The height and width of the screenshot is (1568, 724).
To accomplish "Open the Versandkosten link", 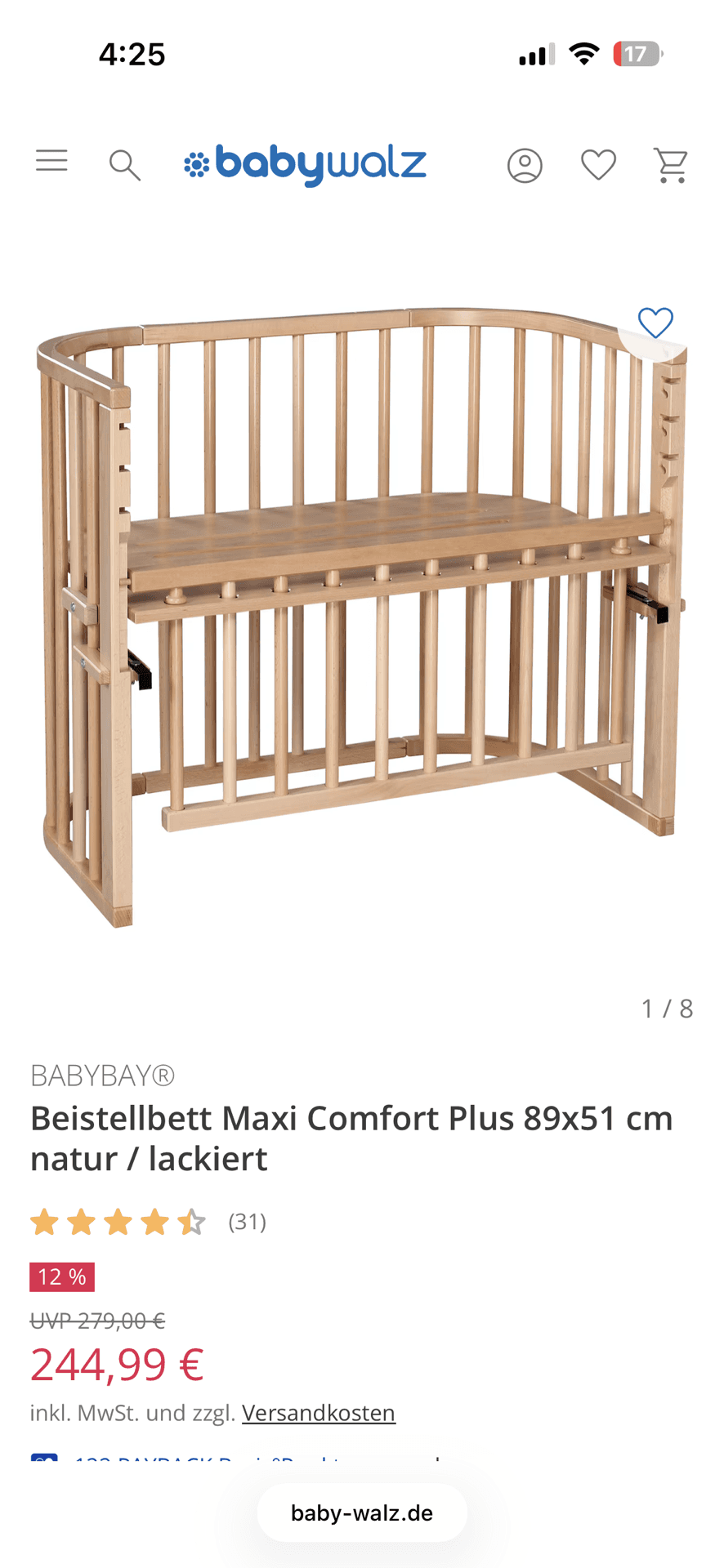I will (319, 1413).
